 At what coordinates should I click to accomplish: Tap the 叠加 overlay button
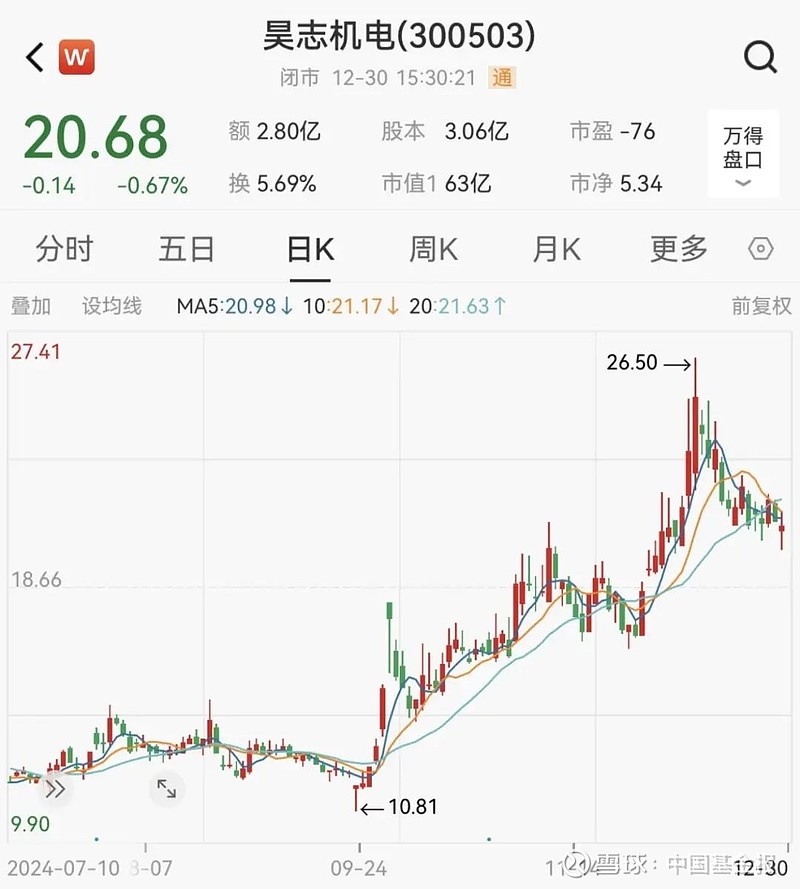click(30, 306)
